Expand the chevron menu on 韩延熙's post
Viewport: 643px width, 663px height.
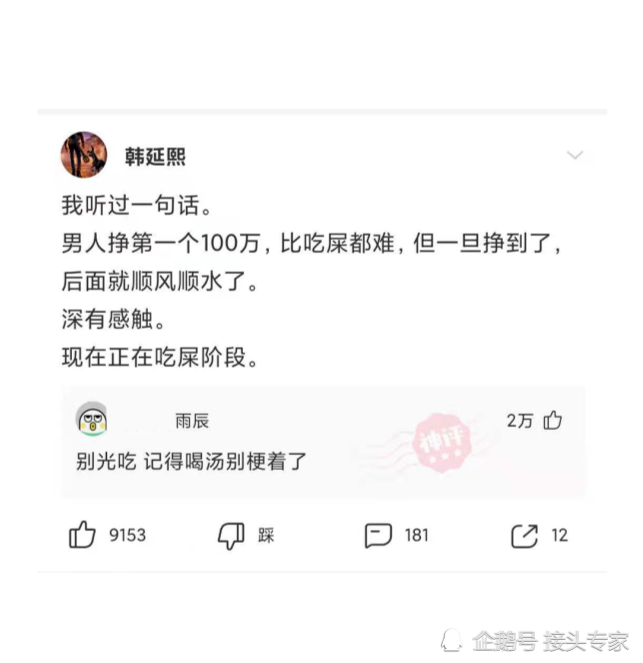pos(575,156)
